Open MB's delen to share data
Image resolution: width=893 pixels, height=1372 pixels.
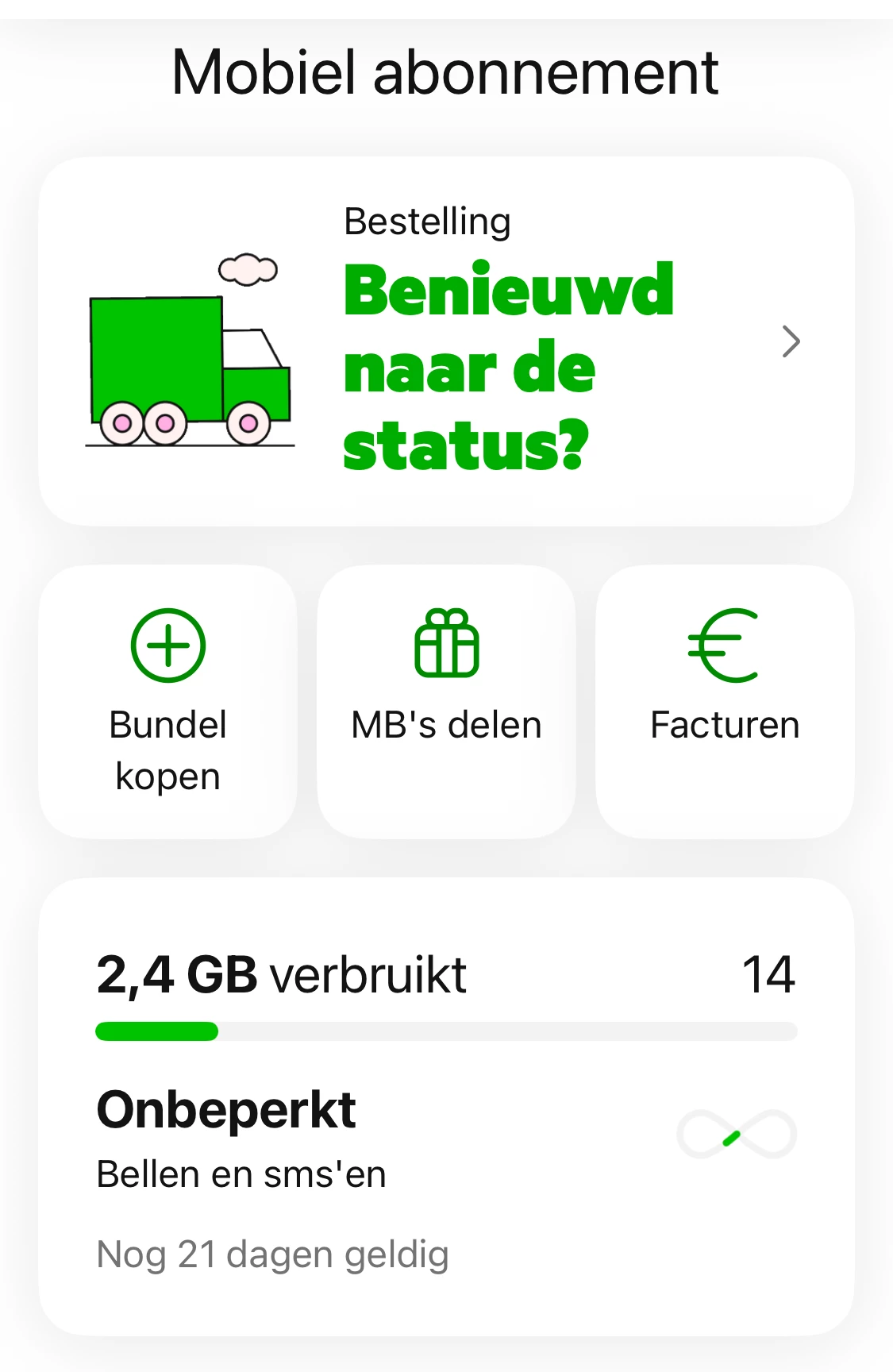[x=446, y=700]
